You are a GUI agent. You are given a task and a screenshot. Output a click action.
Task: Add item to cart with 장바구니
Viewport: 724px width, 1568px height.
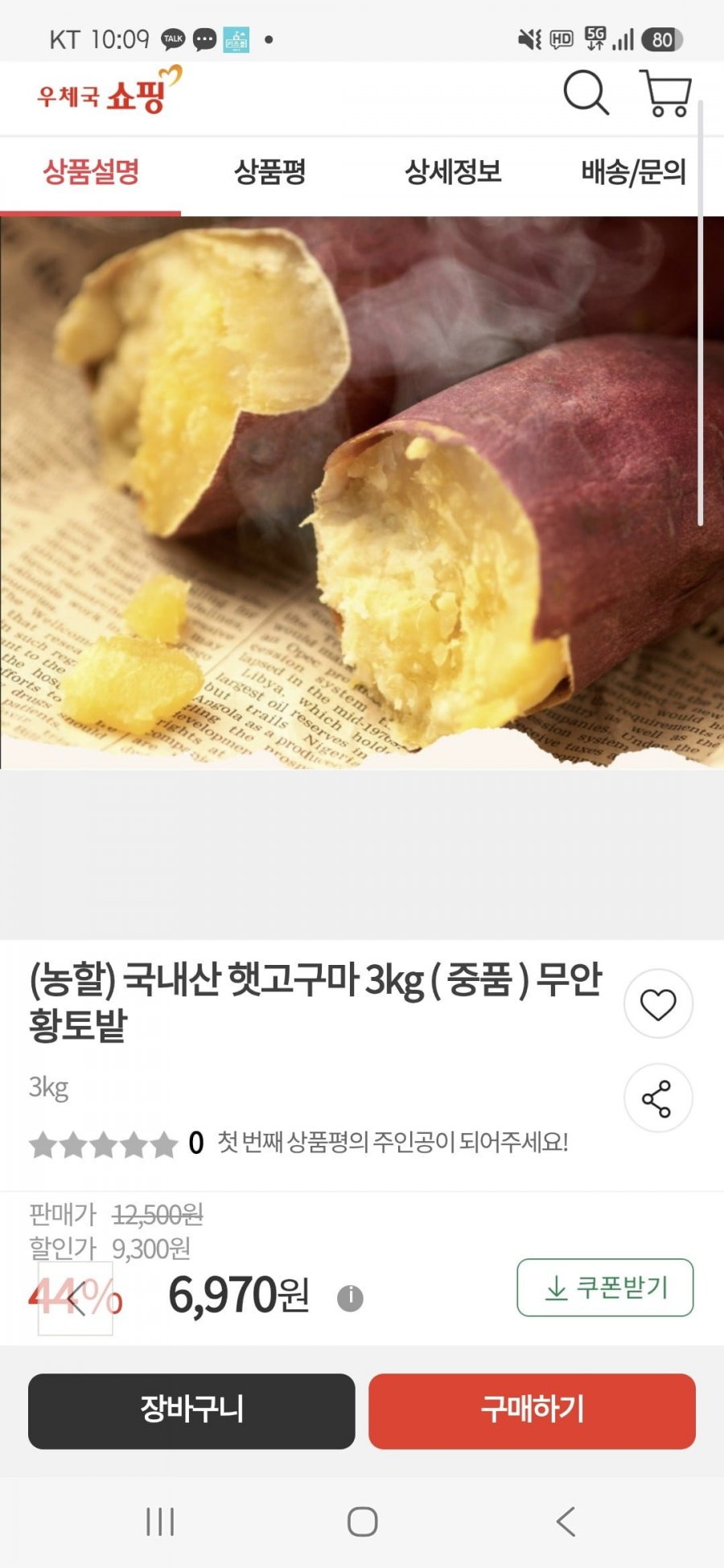tap(191, 1410)
